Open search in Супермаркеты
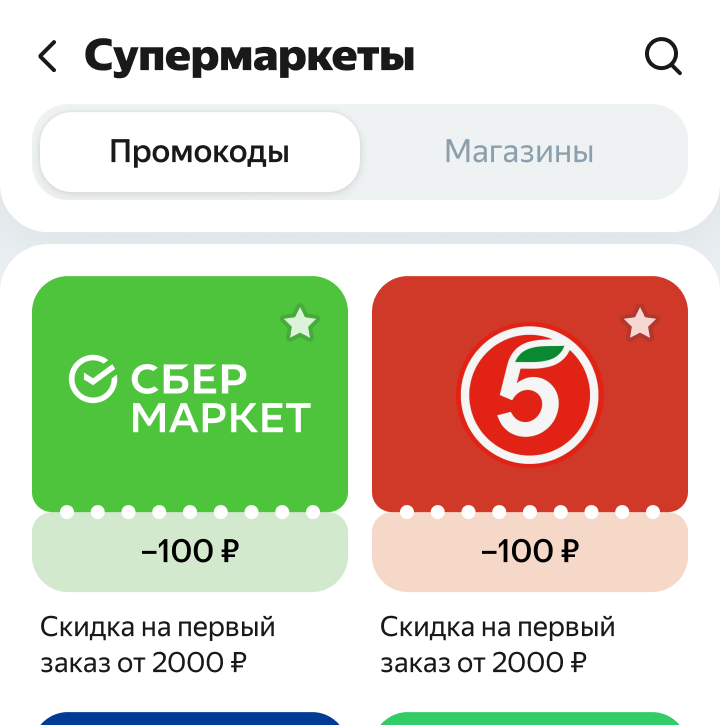 663,57
